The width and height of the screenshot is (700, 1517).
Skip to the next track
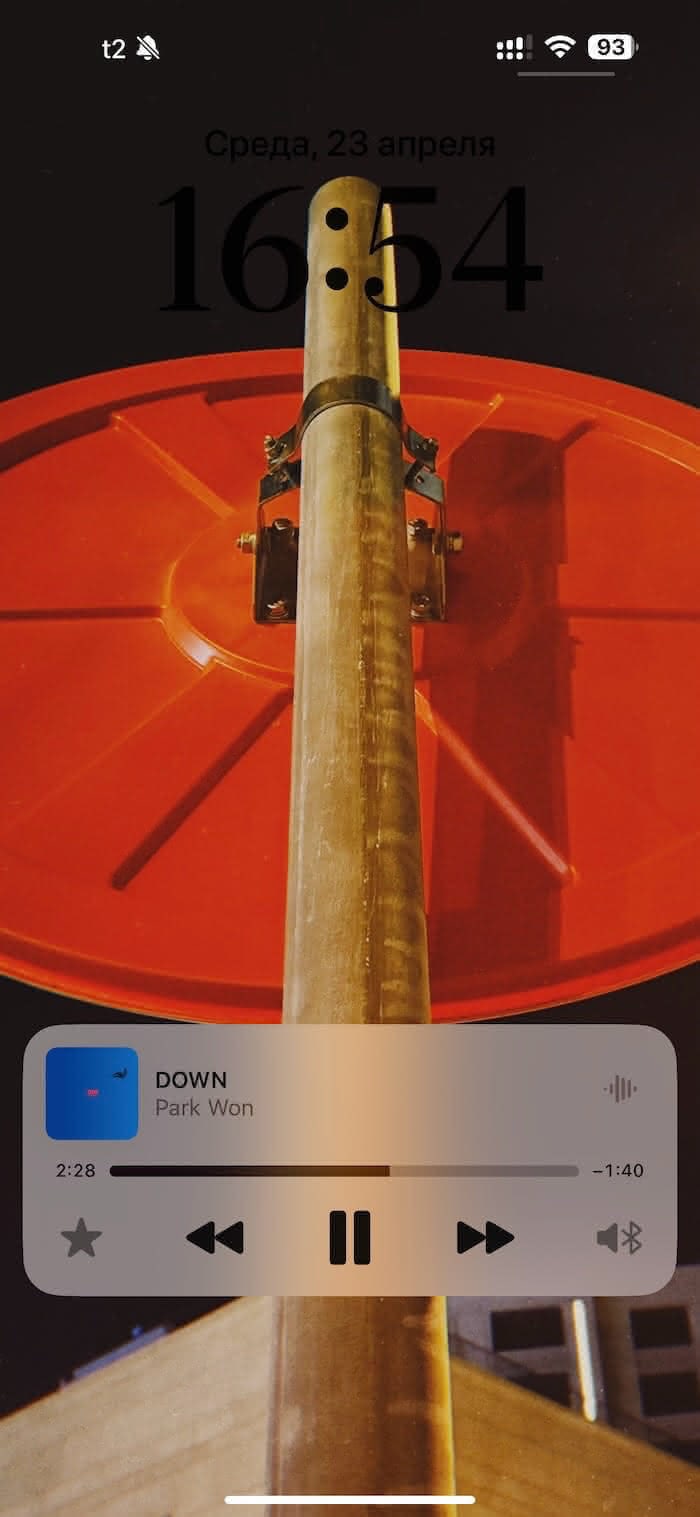pyautogui.click(x=485, y=1238)
